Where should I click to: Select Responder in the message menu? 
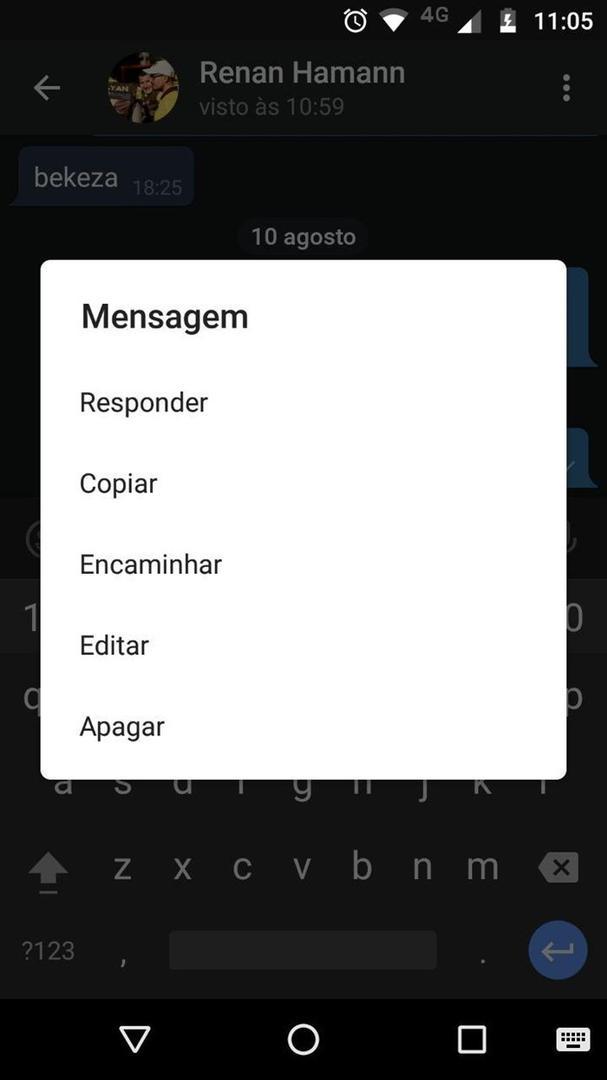coord(303,402)
